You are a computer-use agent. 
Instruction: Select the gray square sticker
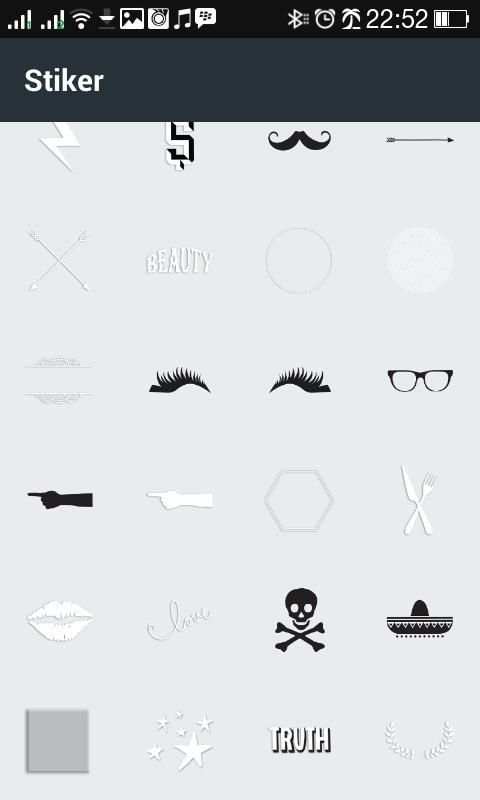tap(58, 741)
